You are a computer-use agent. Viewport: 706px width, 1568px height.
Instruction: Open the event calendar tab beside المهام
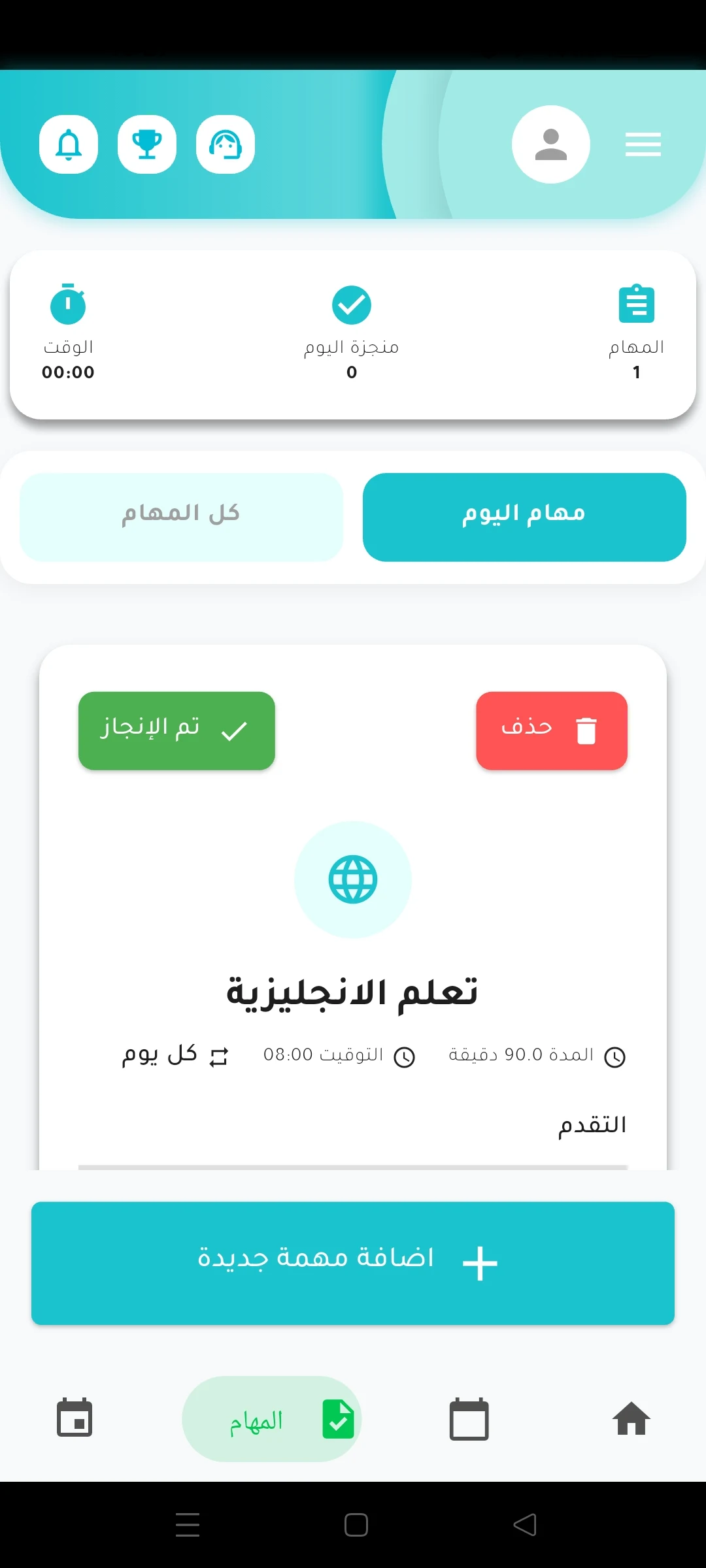point(75,1419)
